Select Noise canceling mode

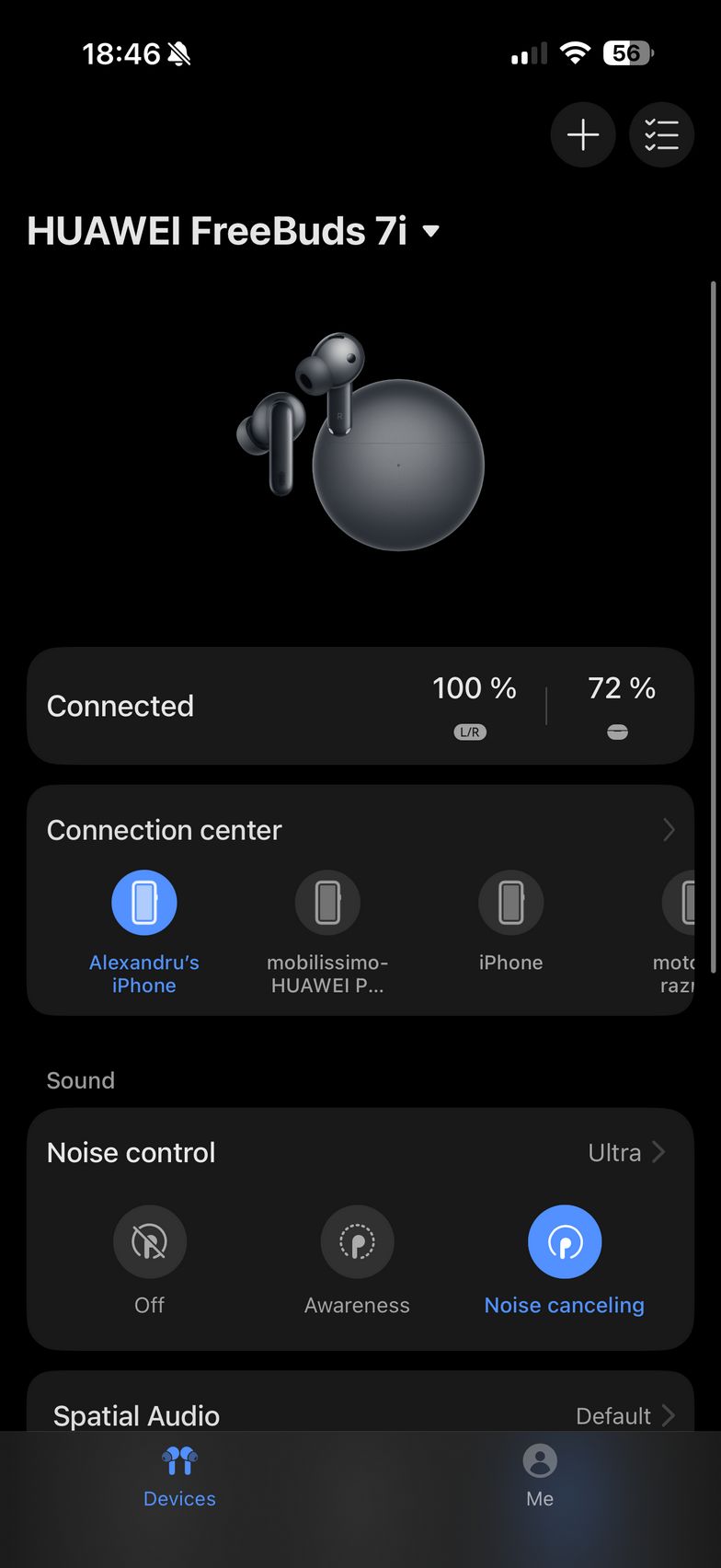564,1242
